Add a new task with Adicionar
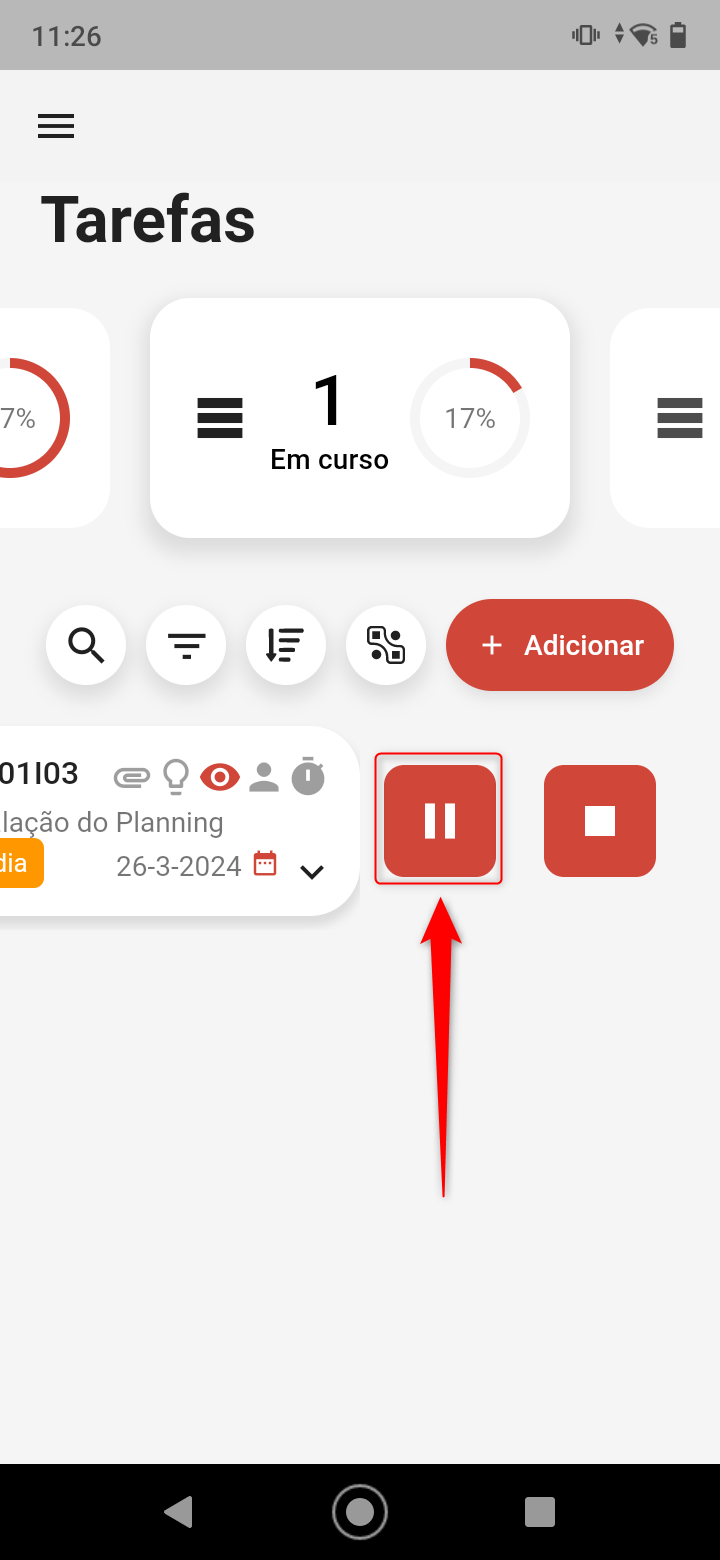The image size is (720, 1560). point(560,645)
